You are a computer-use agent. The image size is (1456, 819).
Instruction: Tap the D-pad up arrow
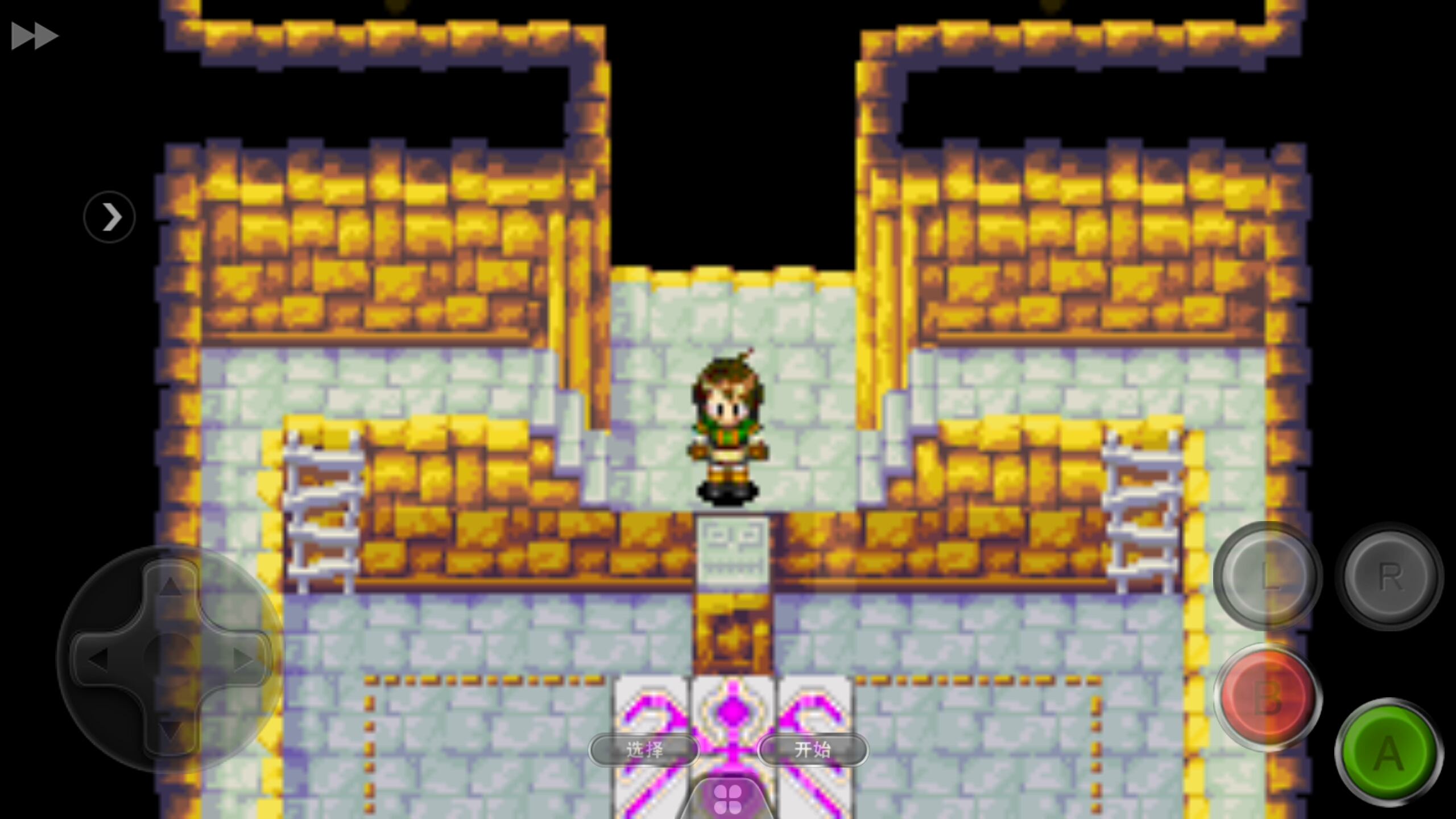coord(170,586)
